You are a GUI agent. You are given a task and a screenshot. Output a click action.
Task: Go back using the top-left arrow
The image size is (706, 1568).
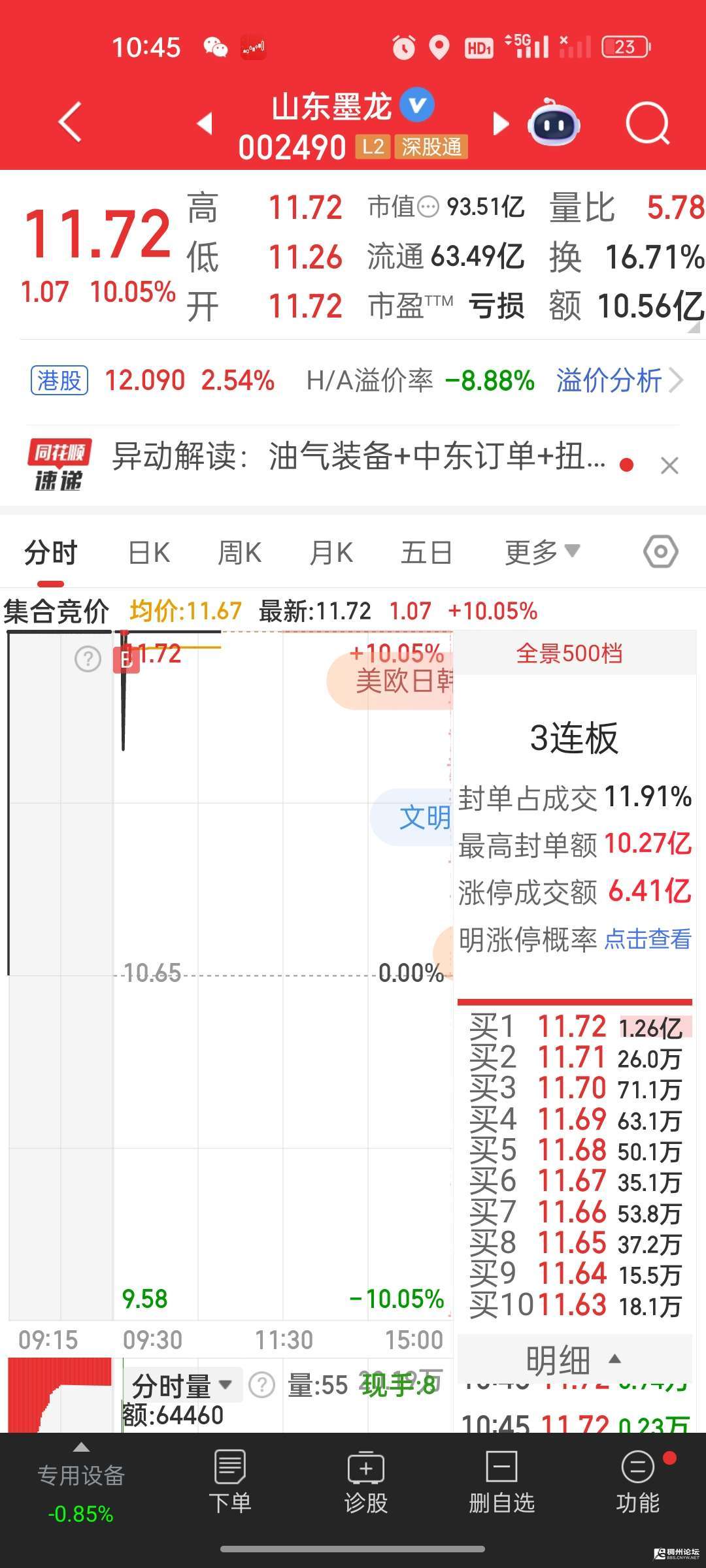pyautogui.click(x=70, y=122)
